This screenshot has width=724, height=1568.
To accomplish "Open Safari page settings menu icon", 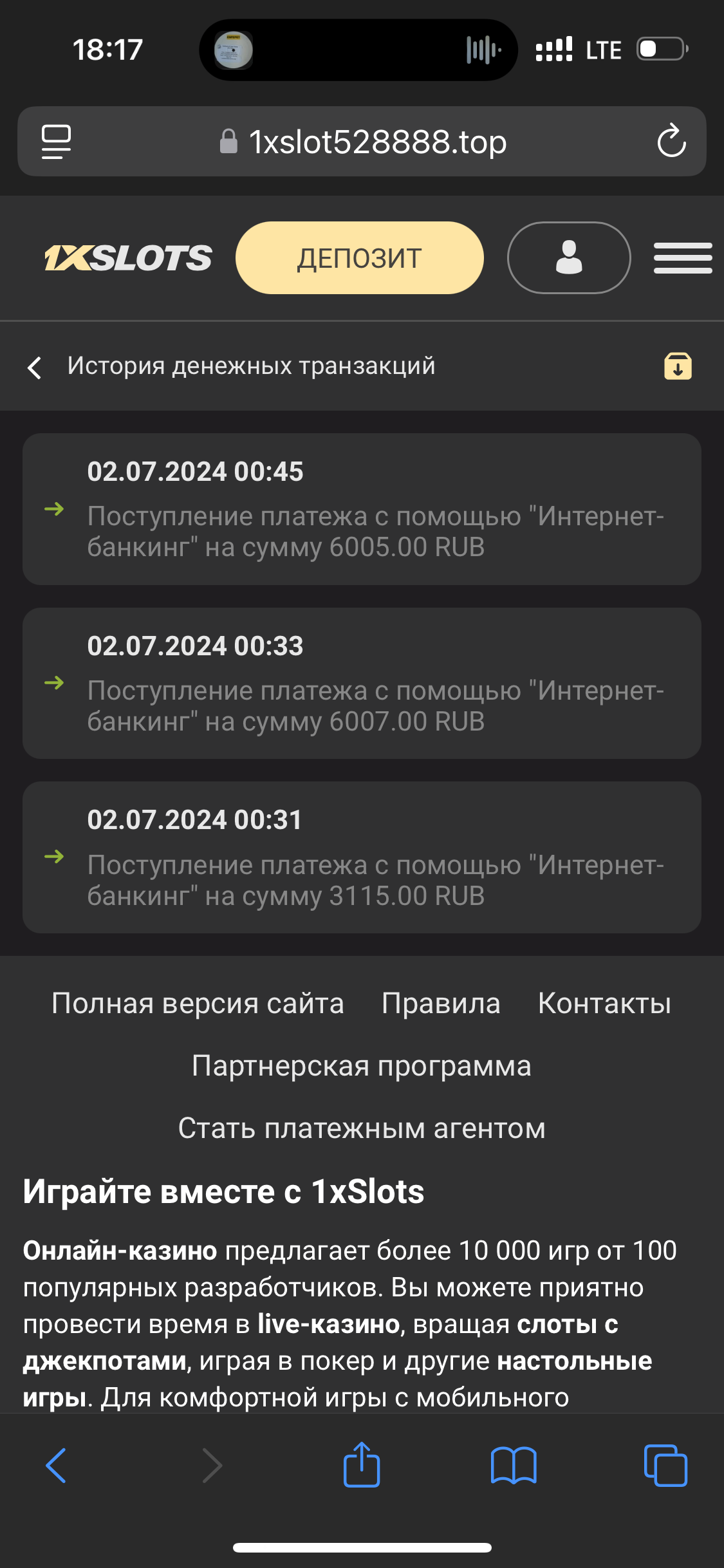I will (x=57, y=142).
